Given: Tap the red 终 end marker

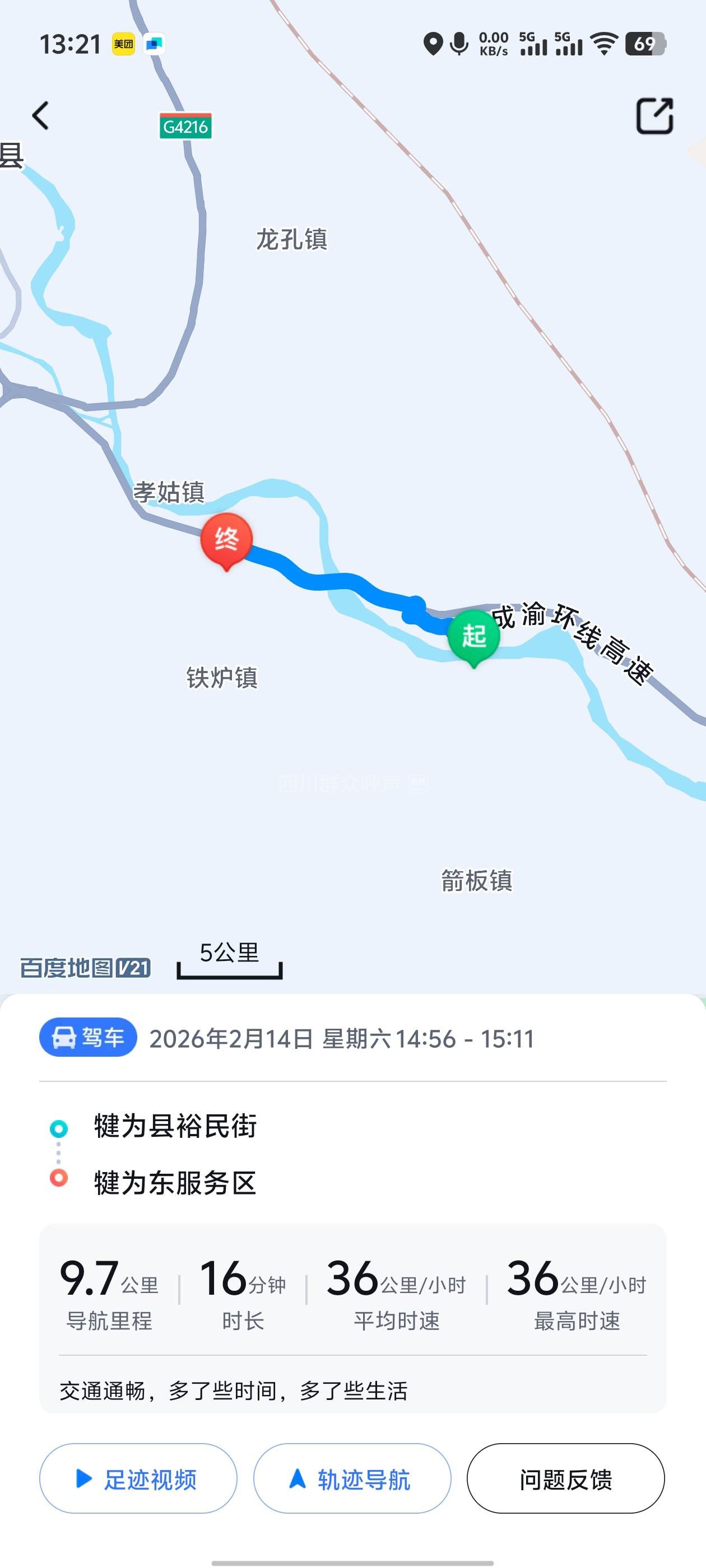Looking at the screenshot, I should (x=226, y=539).
